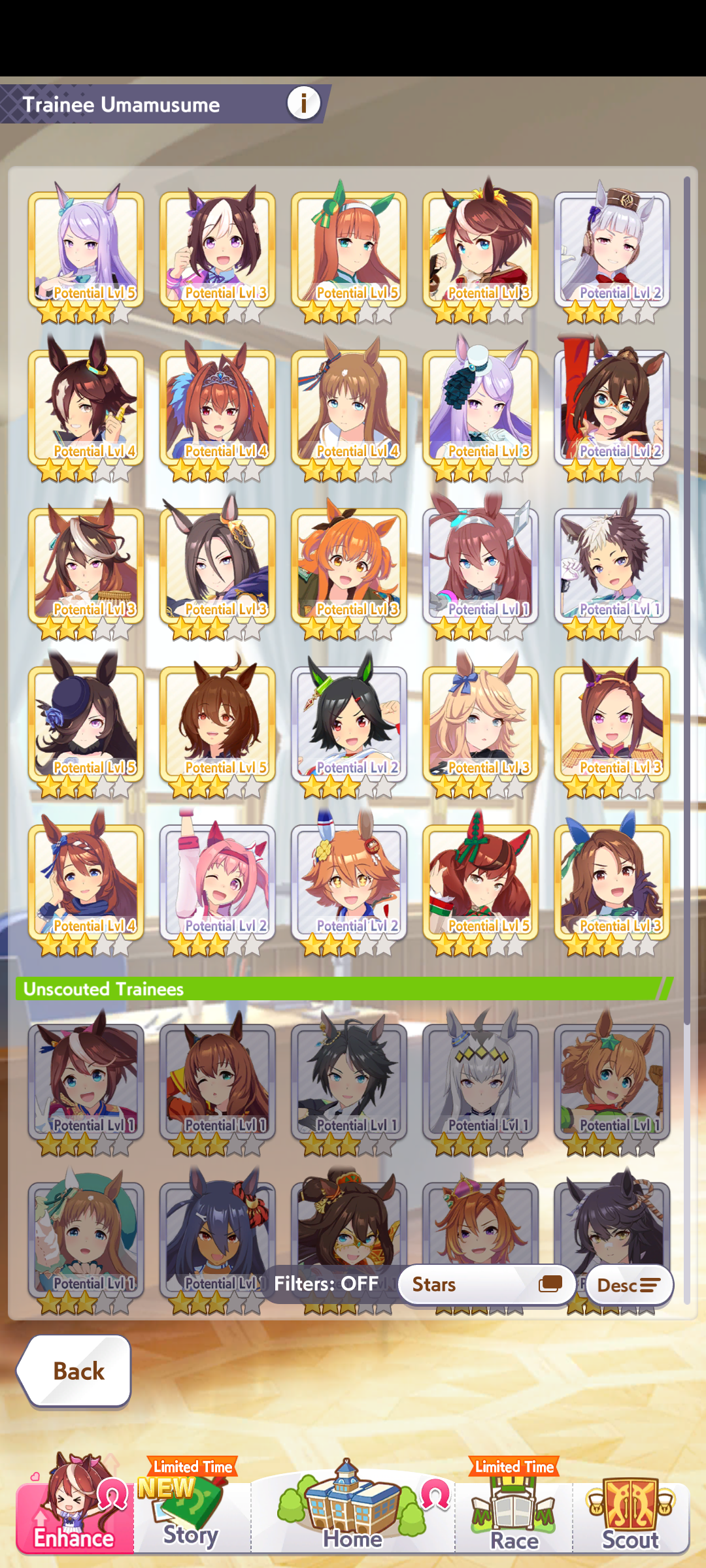706x1568 pixels.
Task: Open the Race tab
Action: coord(514,1514)
